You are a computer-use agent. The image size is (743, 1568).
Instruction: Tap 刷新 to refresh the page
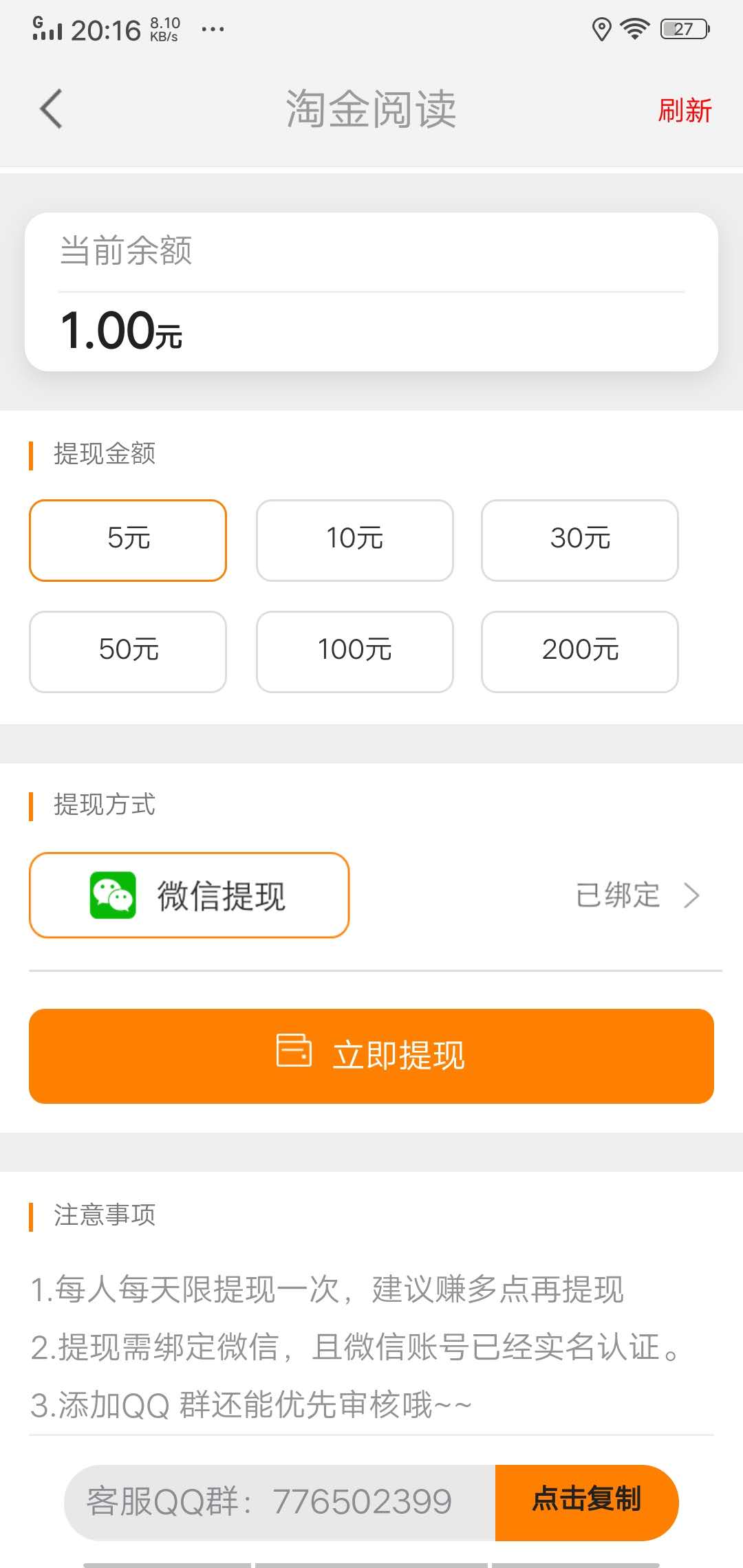pos(683,110)
